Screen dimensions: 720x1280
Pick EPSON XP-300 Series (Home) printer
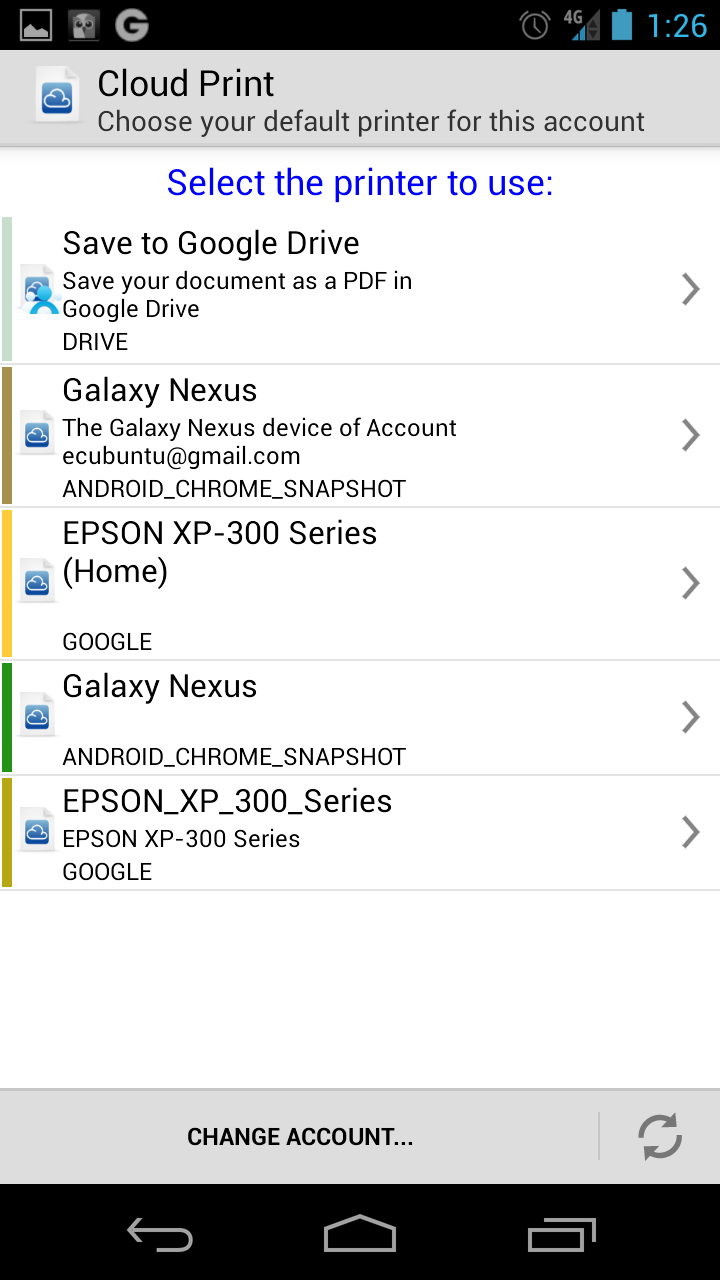coord(360,584)
